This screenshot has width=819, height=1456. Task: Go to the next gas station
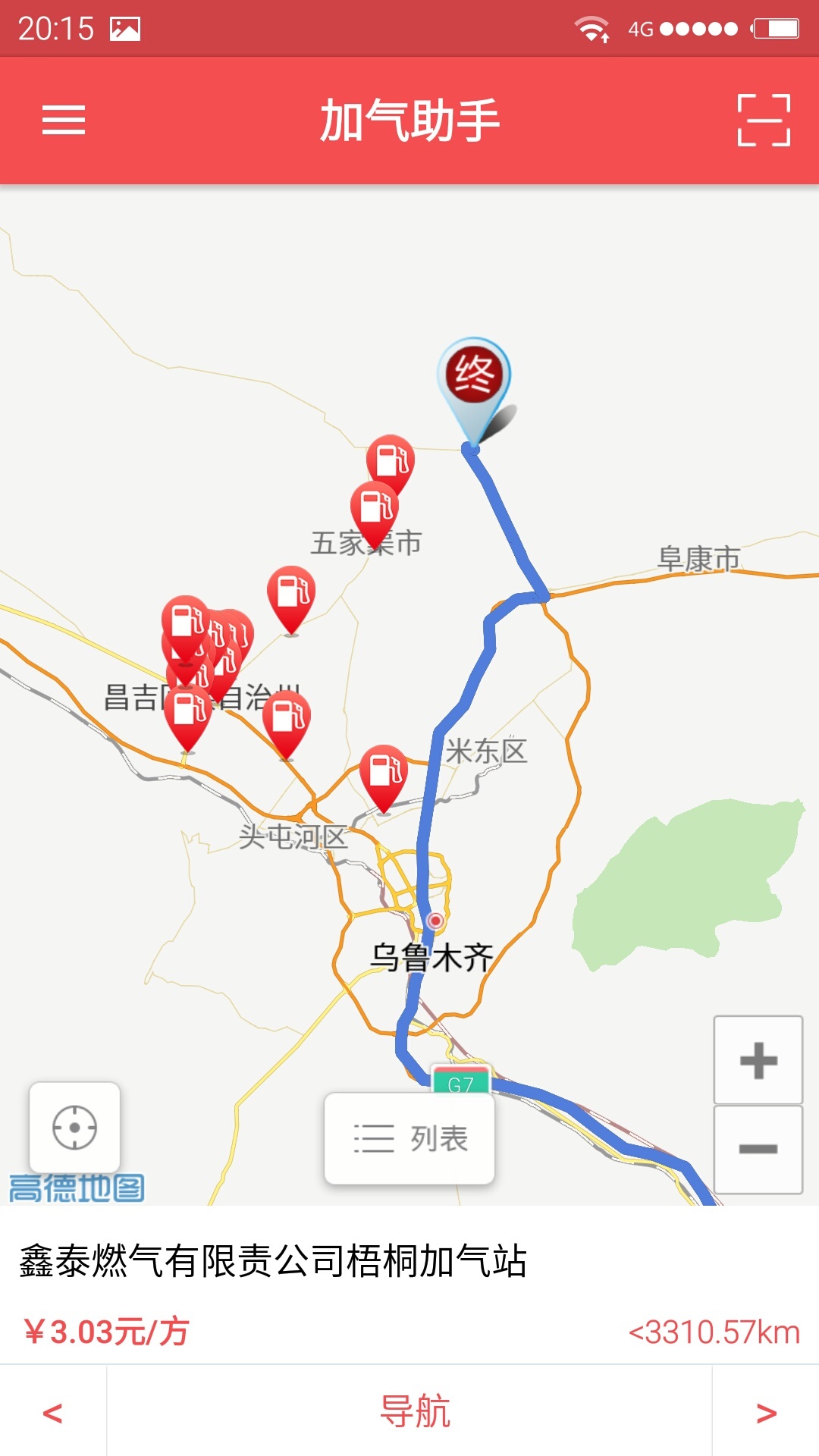coord(766,1412)
